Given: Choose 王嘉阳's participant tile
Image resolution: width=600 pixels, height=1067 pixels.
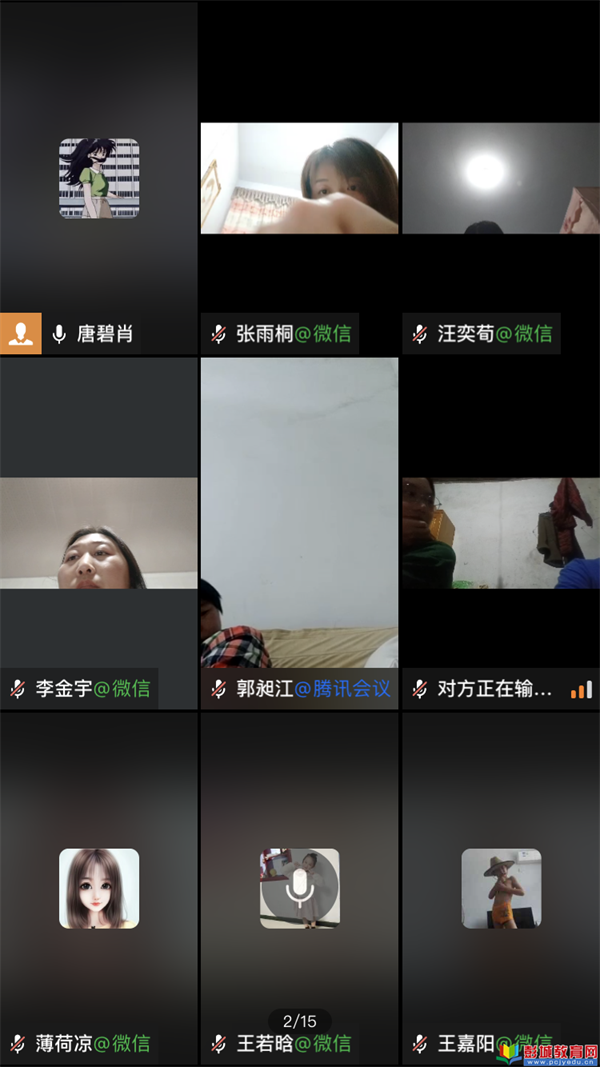Looking at the screenshot, I should coord(500,888).
